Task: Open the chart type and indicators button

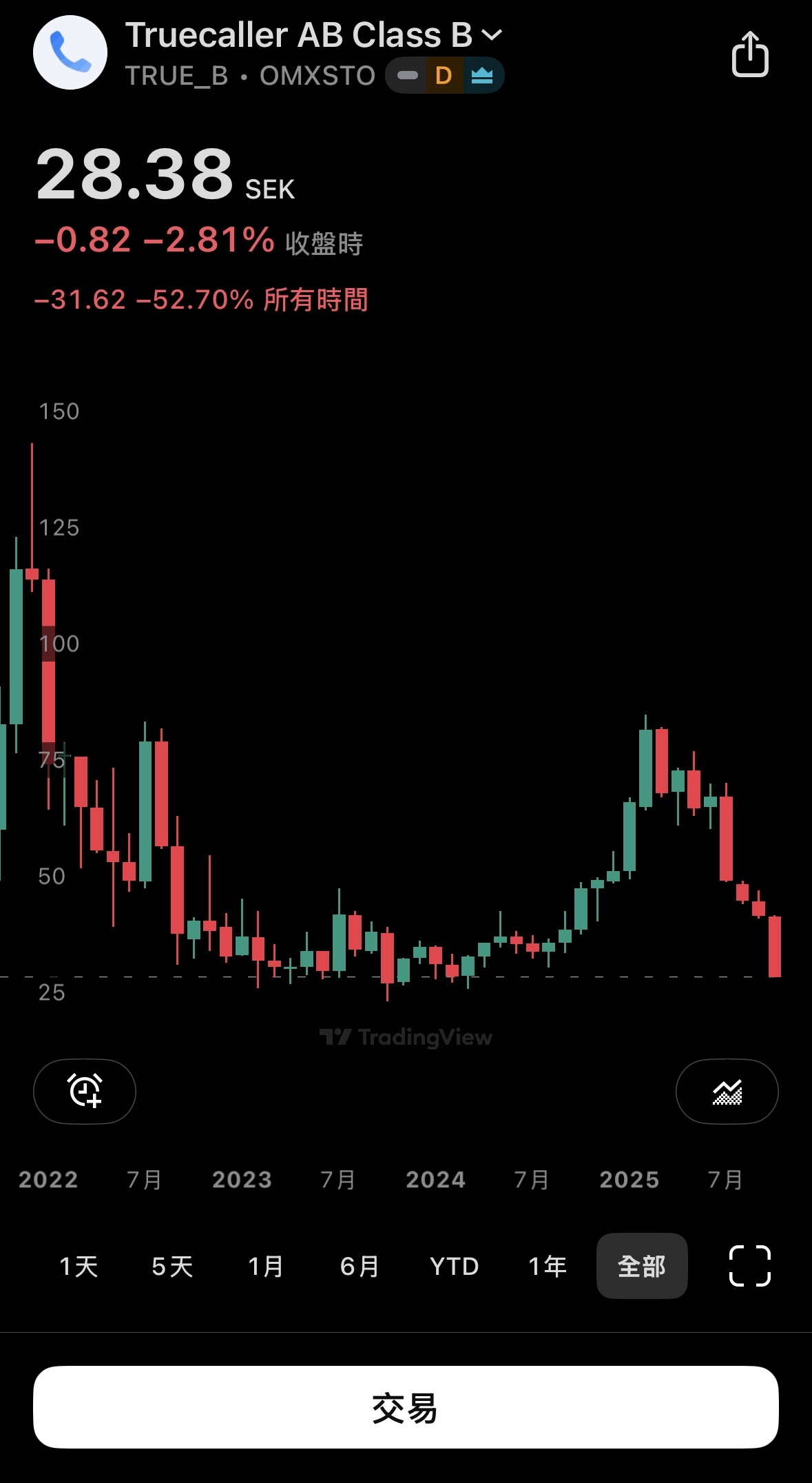Action: click(x=727, y=1091)
